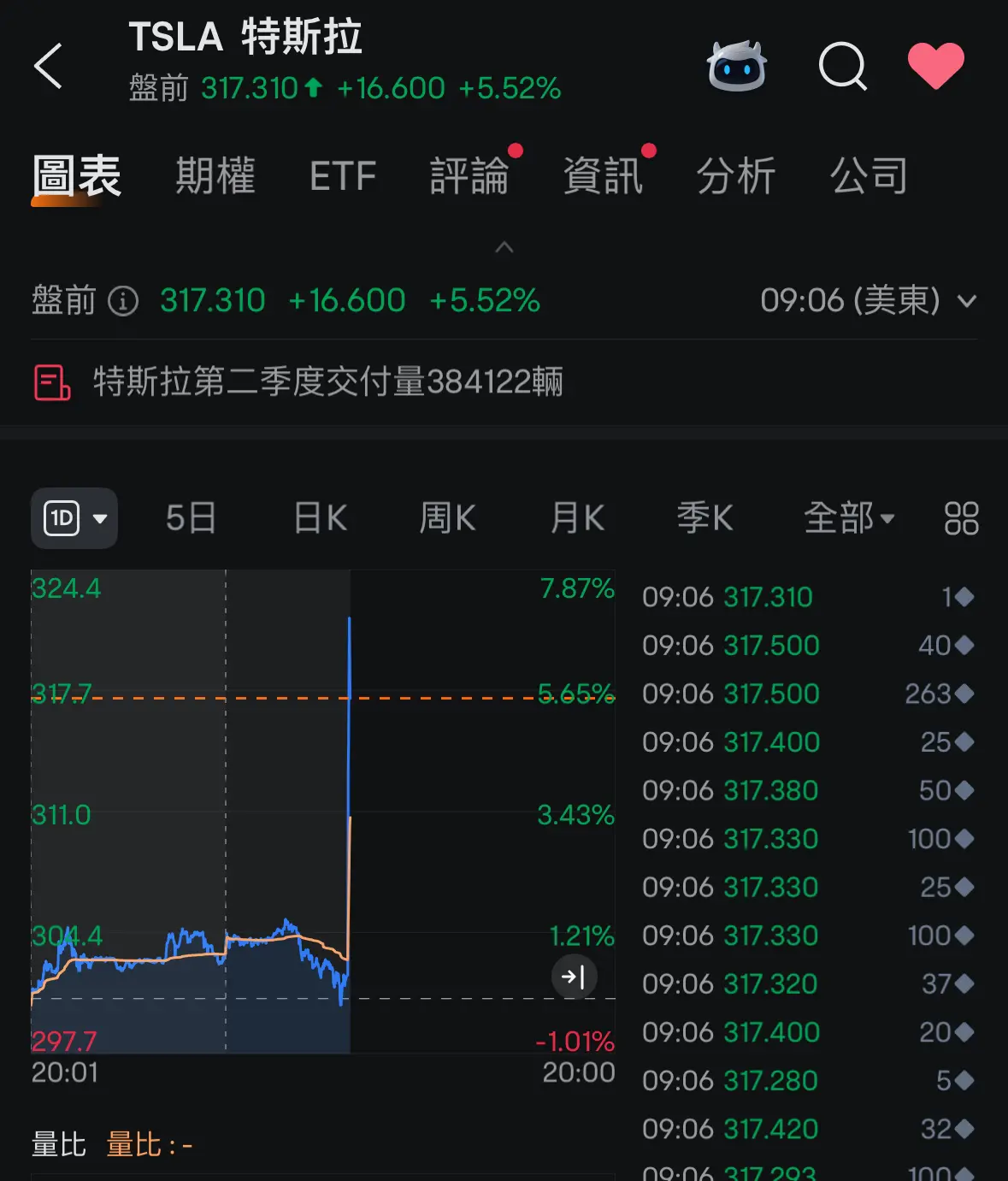Switch chart to 日K
Viewport: 1008px width, 1181px height.
pyautogui.click(x=320, y=518)
